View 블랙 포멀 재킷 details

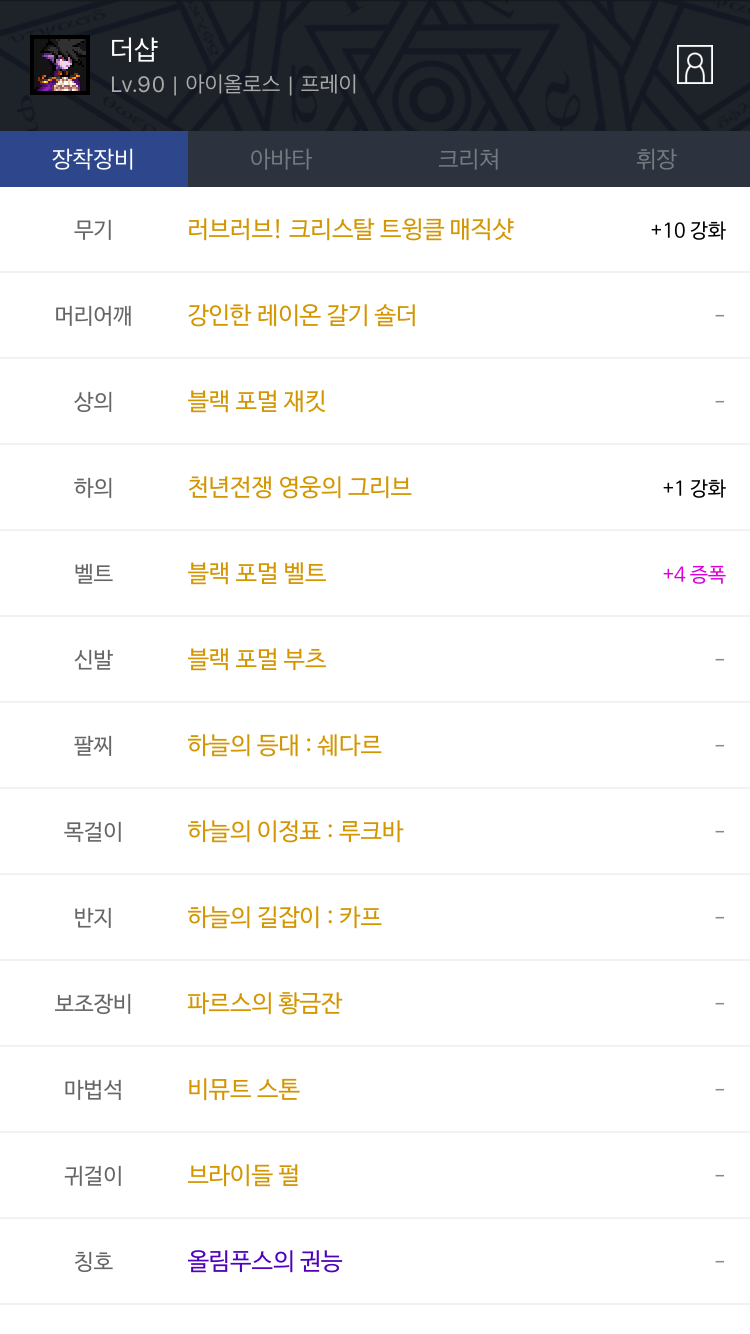(257, 401)
